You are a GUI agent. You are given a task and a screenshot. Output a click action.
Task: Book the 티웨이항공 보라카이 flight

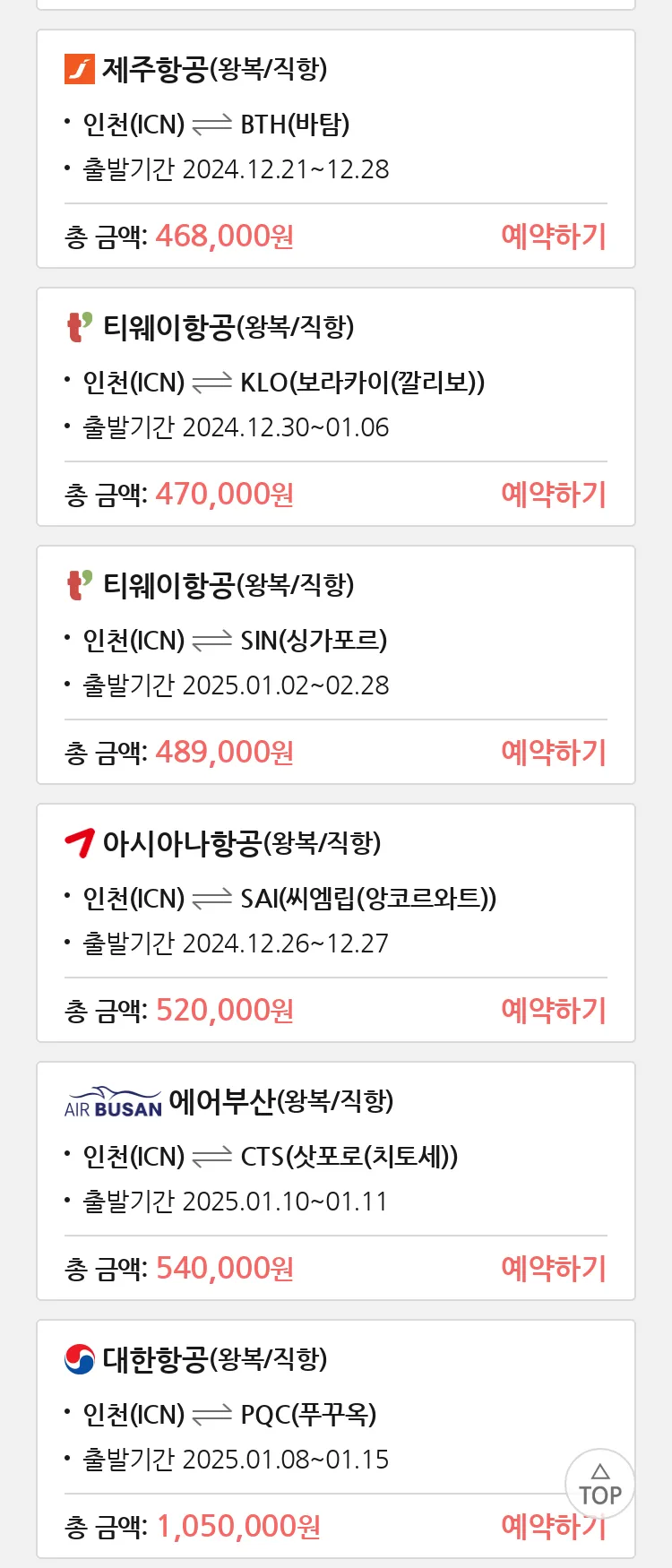point(554,495)
